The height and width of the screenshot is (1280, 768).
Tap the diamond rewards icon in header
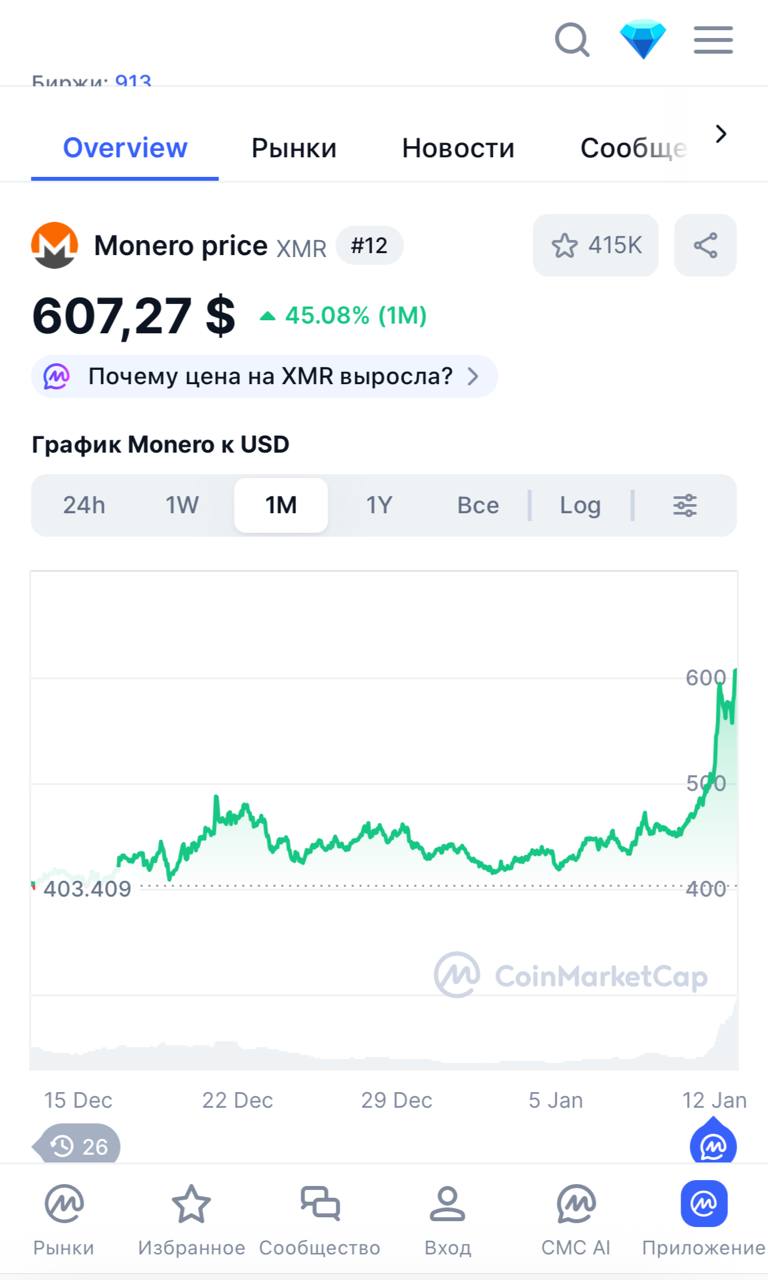tap(643, 40)
